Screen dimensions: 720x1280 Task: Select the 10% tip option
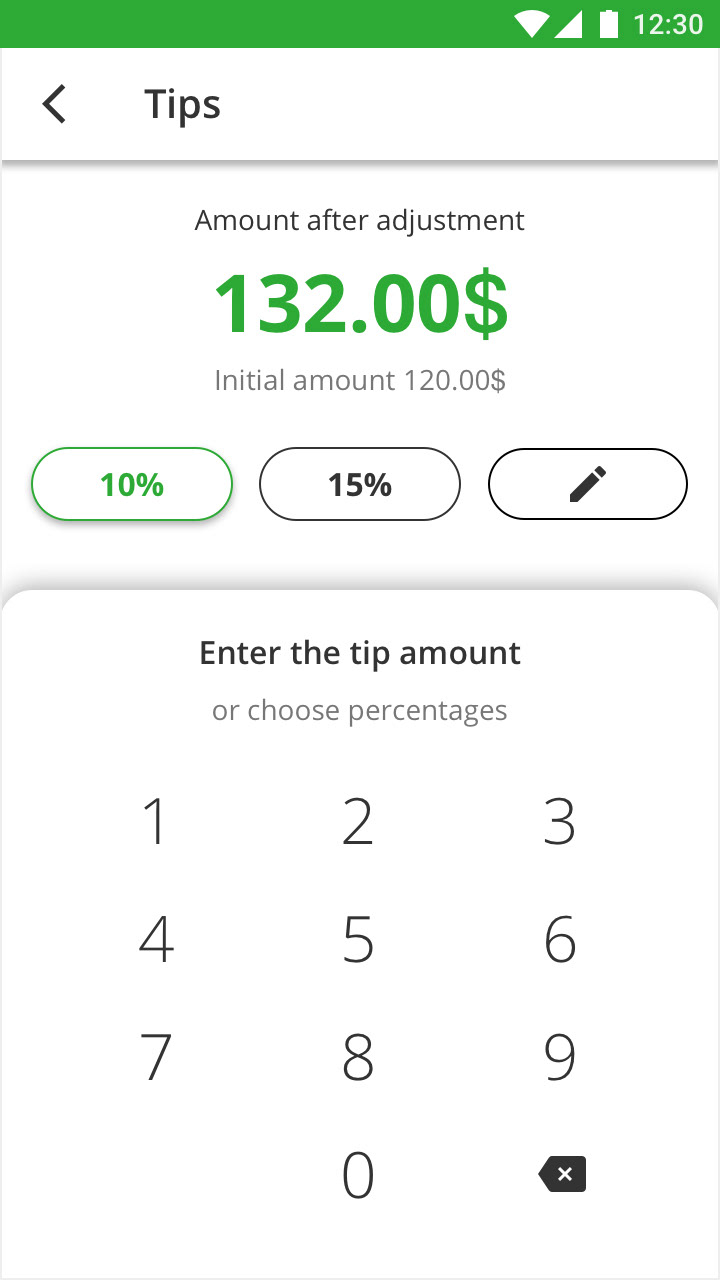132,484
